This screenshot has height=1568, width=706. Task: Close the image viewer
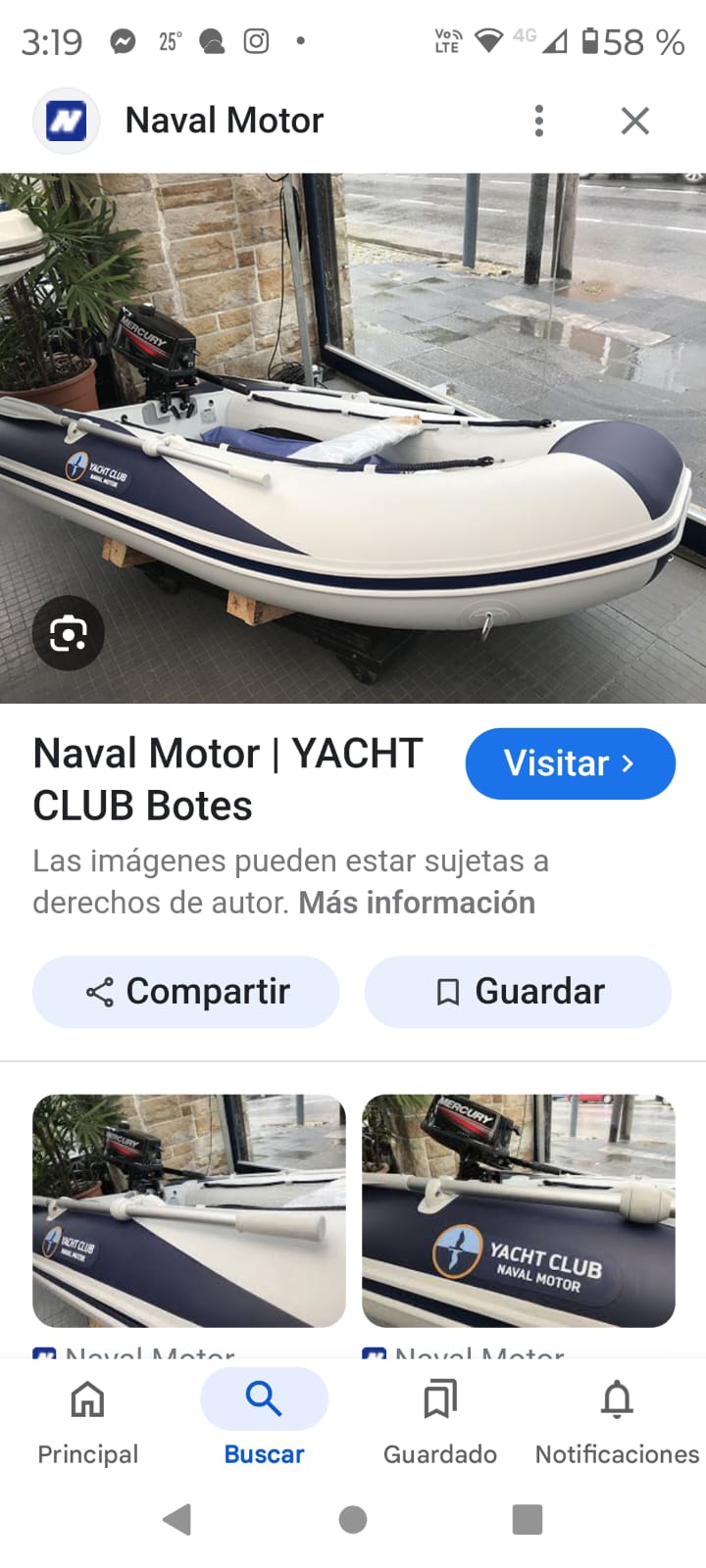(x=634, y=121)
